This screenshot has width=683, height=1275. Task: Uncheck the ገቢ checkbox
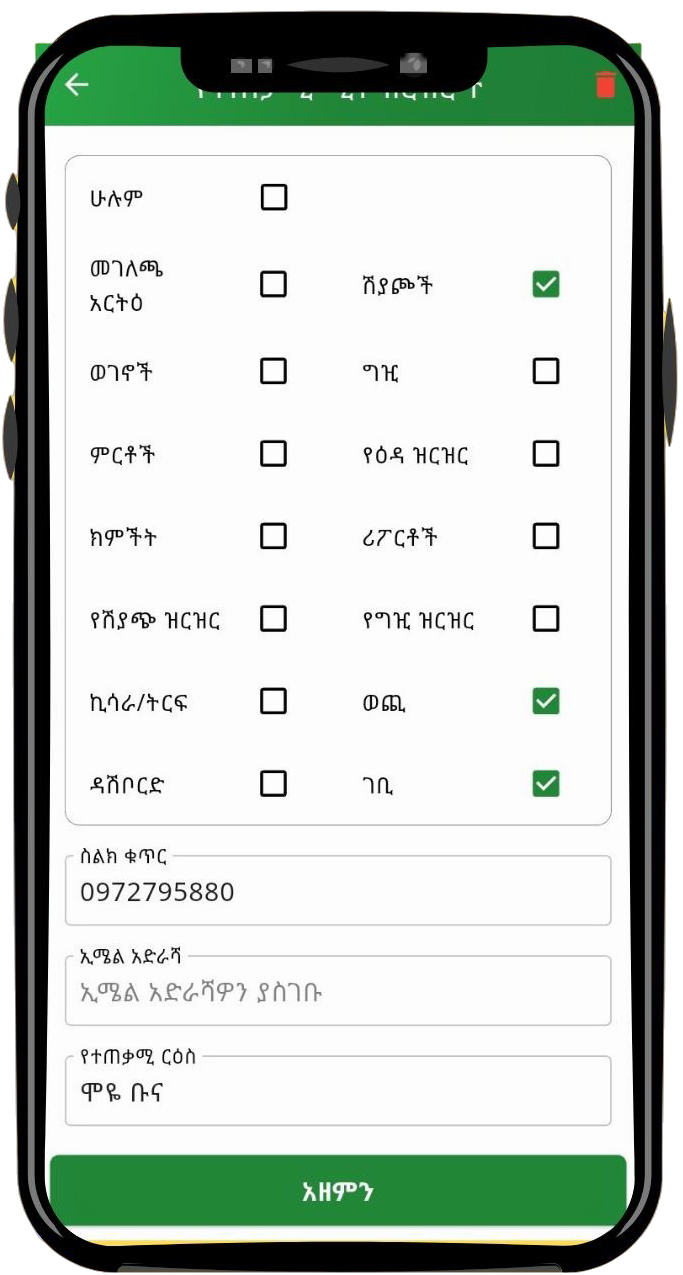pos(546,783)
